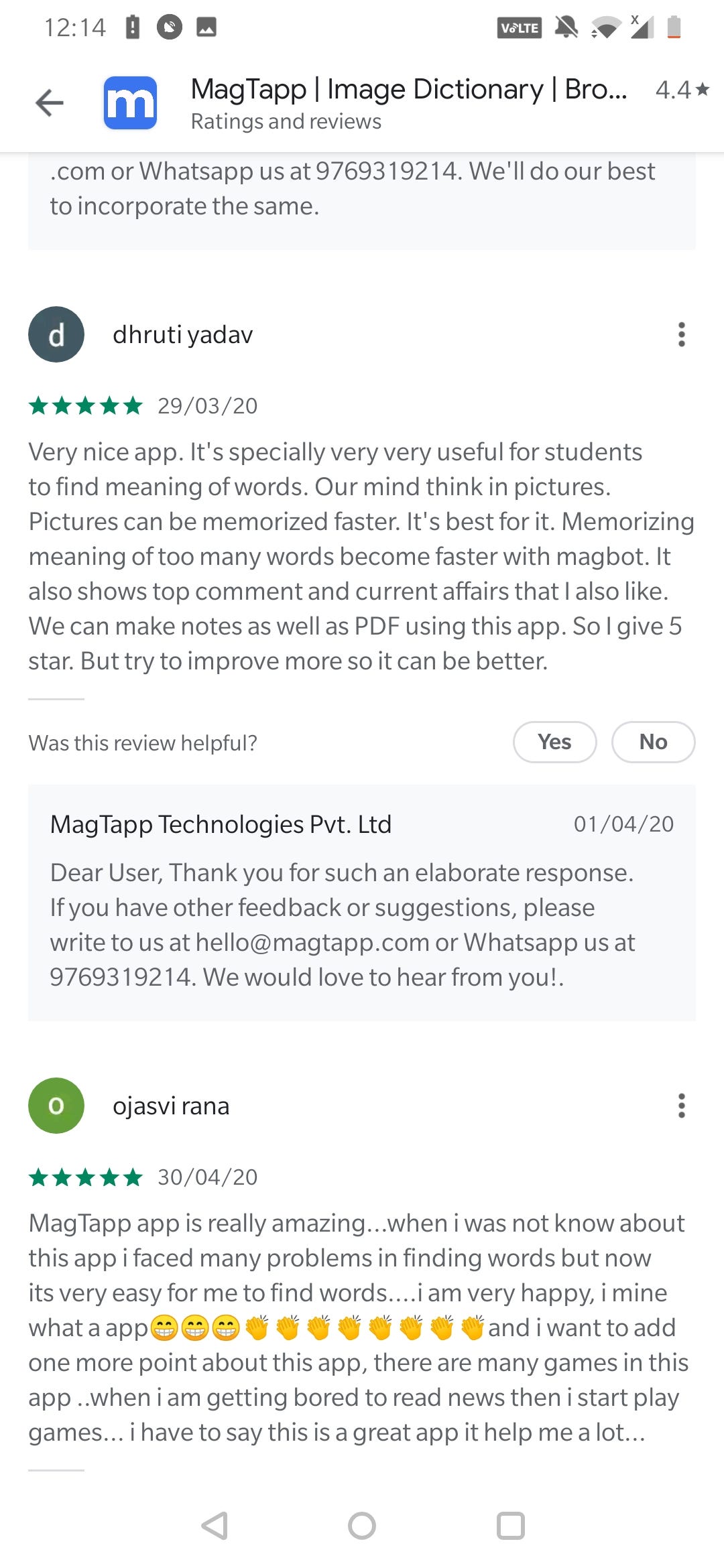The image size is (724, 1568).
Task: Open overflow menu on ojasvi rana's review
Action: pyautogui.click(x=681, y=1106)
